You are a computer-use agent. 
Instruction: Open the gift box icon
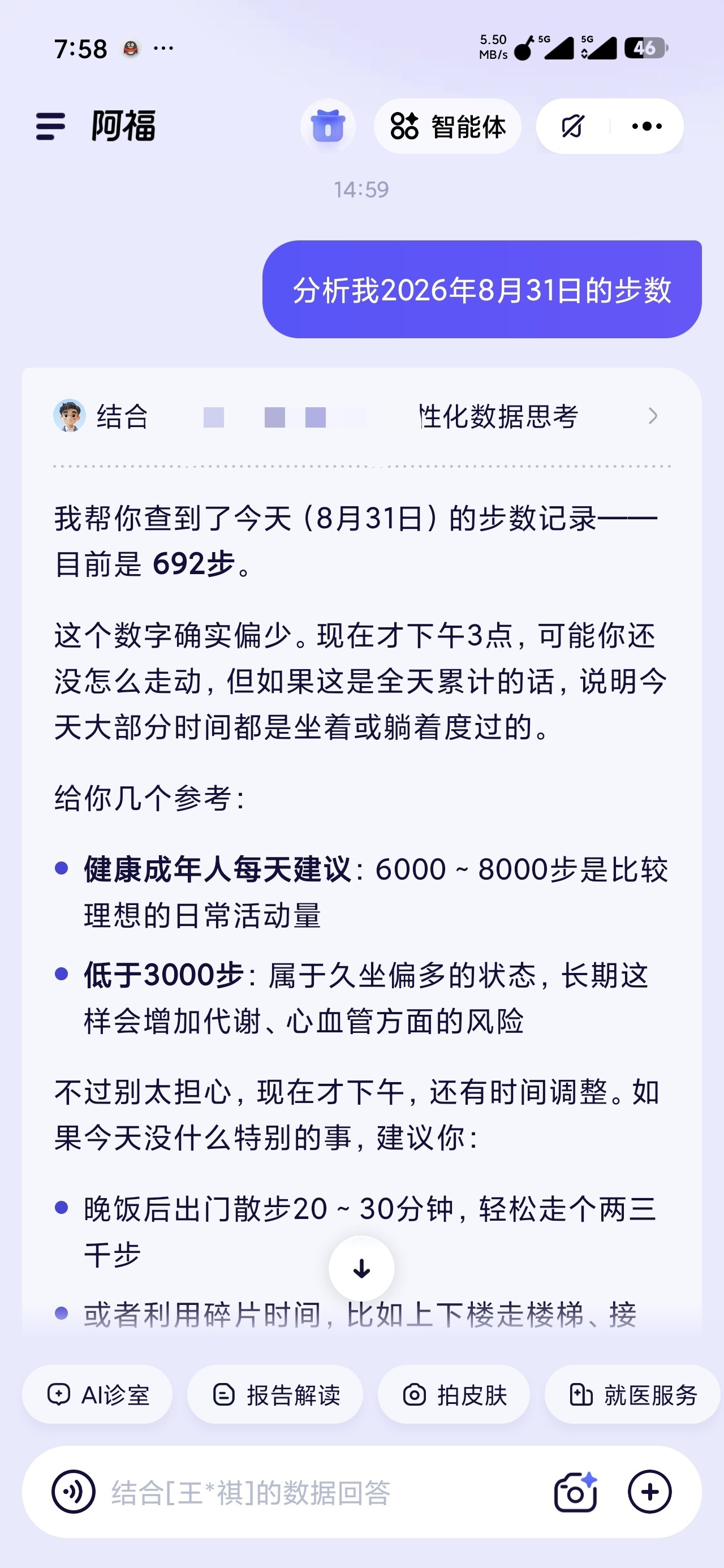[x=327, y=126]
